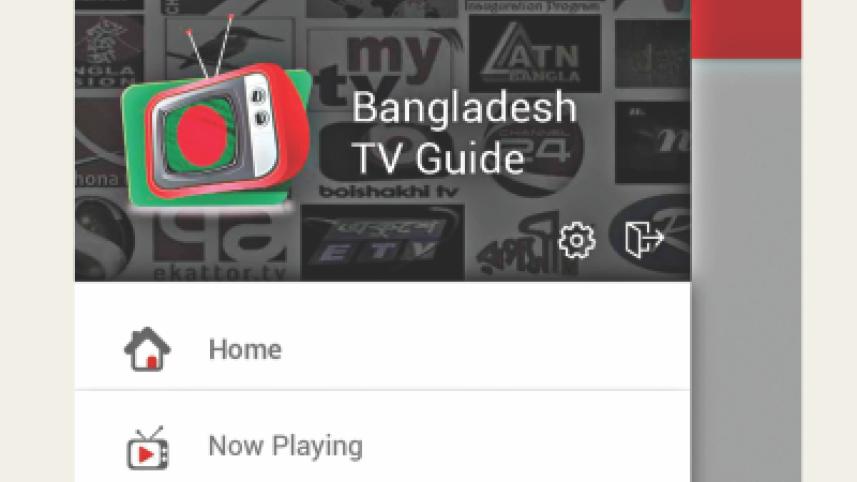Tap the logout icon in the header
Image resolution: width=857 pixels, height=482 pixels.
(643, 239)
